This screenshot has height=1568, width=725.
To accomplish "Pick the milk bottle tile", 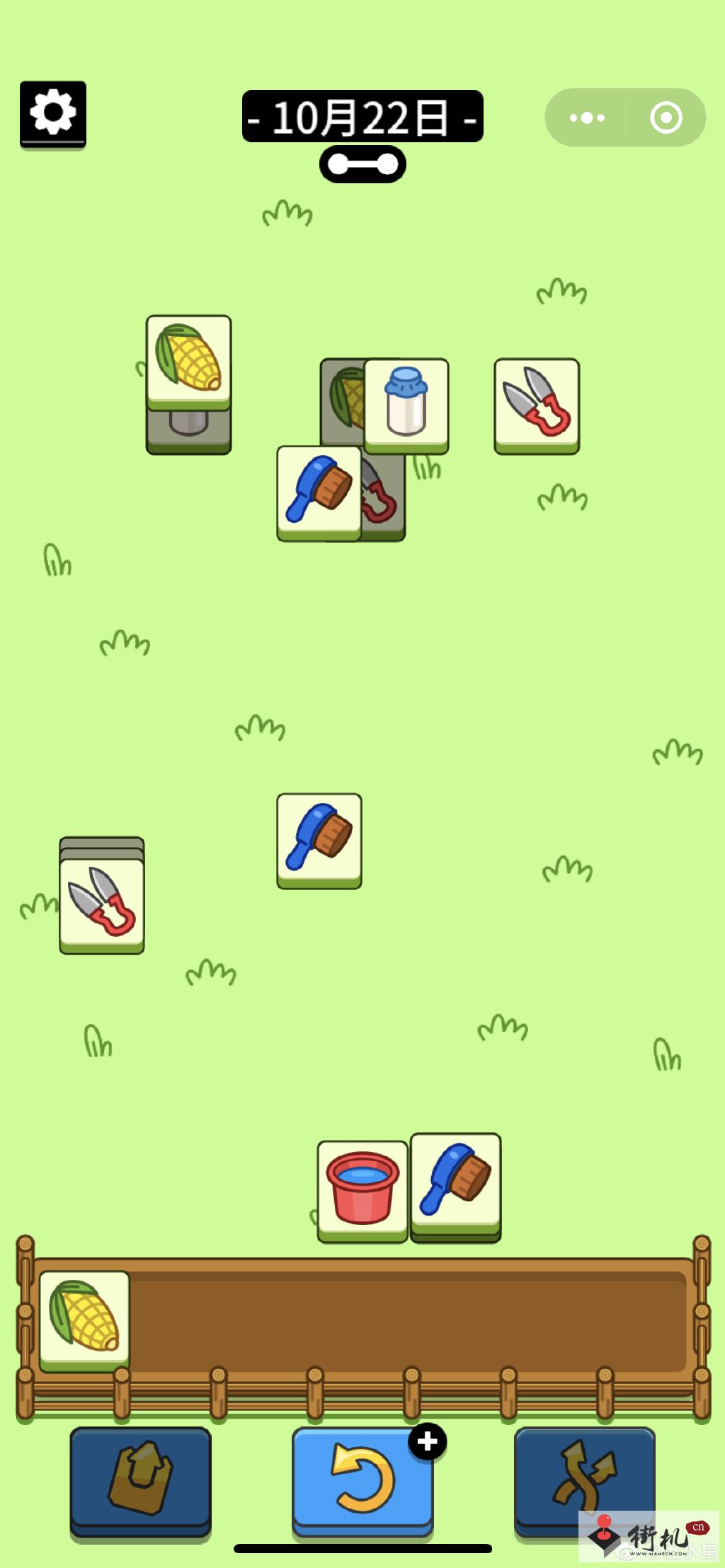I will click(406, 402).
